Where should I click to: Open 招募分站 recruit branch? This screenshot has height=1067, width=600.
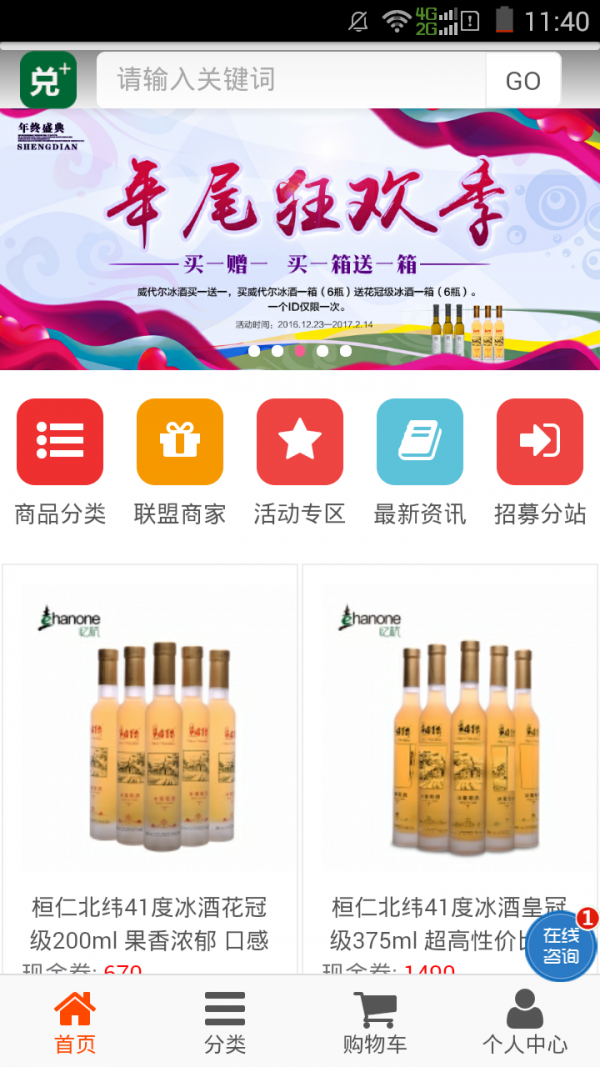click(540, 461)
